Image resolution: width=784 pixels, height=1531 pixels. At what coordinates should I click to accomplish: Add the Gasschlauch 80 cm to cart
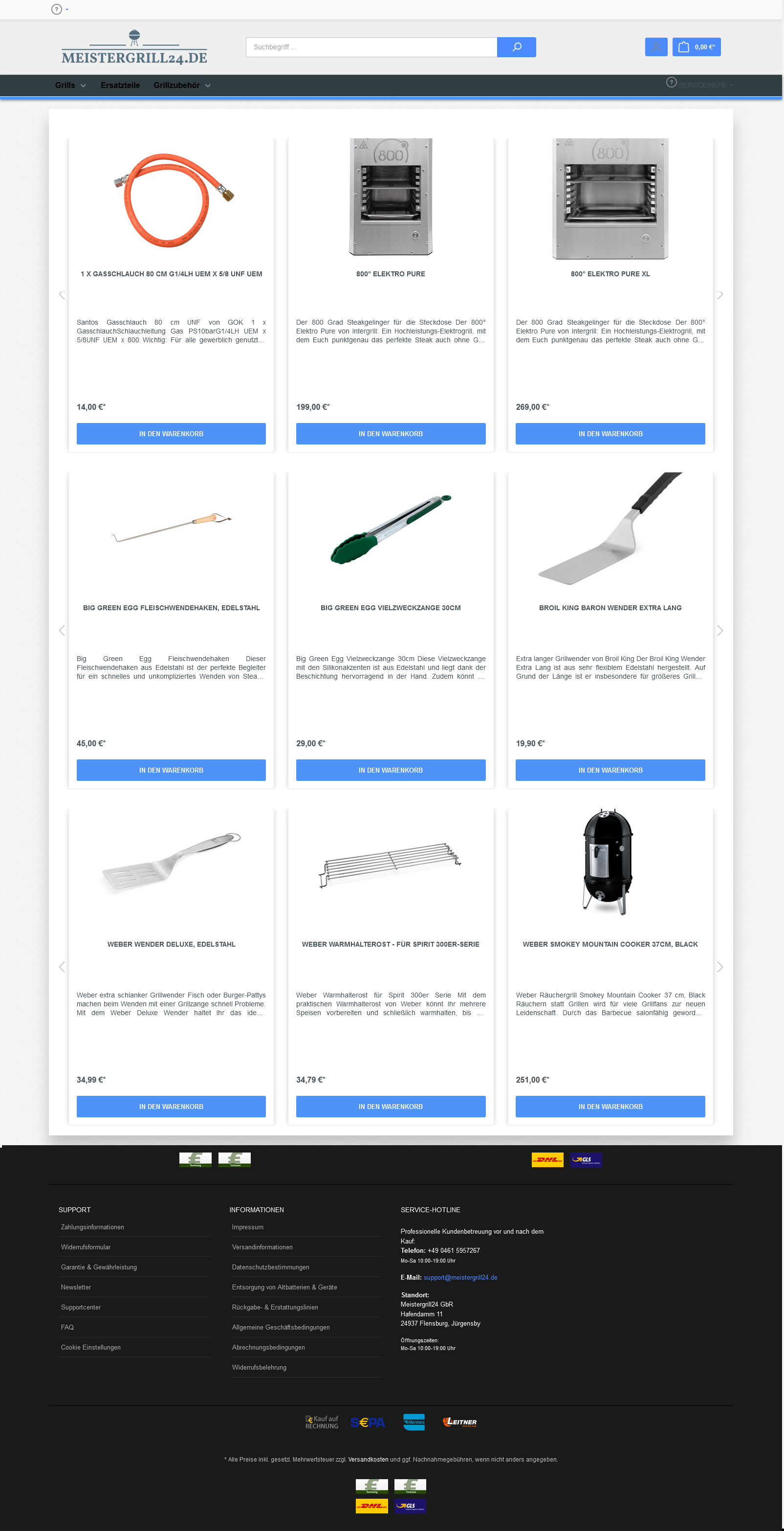[171, 433]
